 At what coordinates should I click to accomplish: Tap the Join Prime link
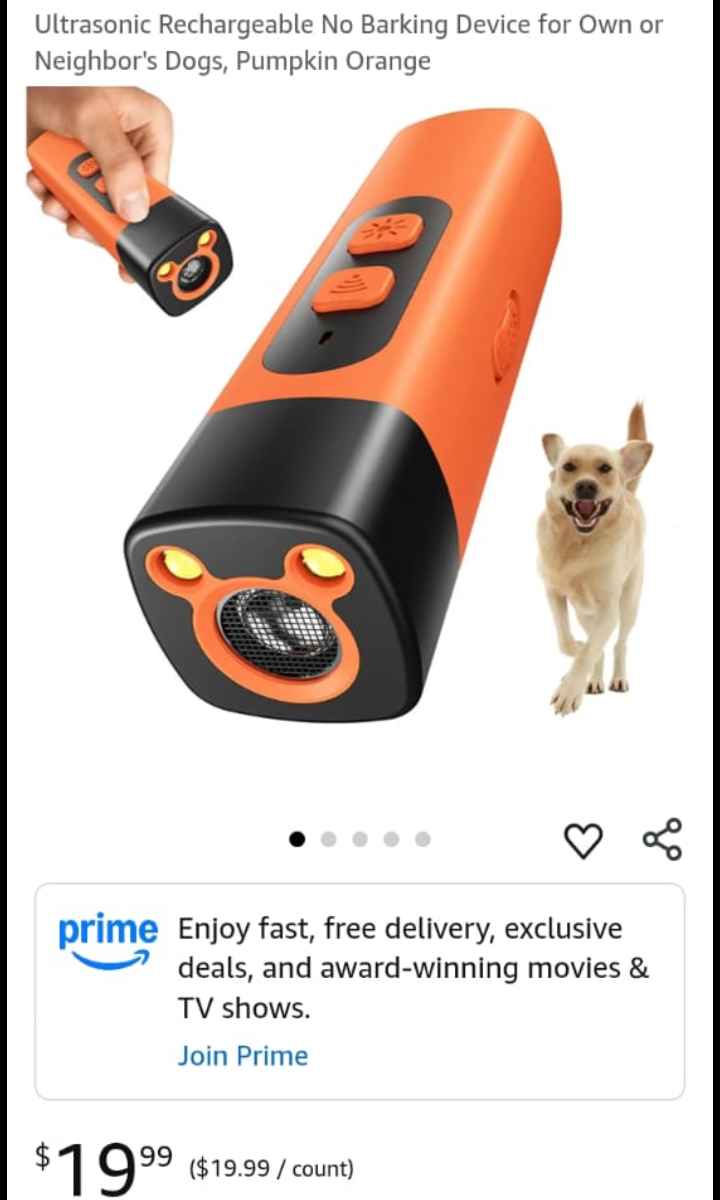243,1056
